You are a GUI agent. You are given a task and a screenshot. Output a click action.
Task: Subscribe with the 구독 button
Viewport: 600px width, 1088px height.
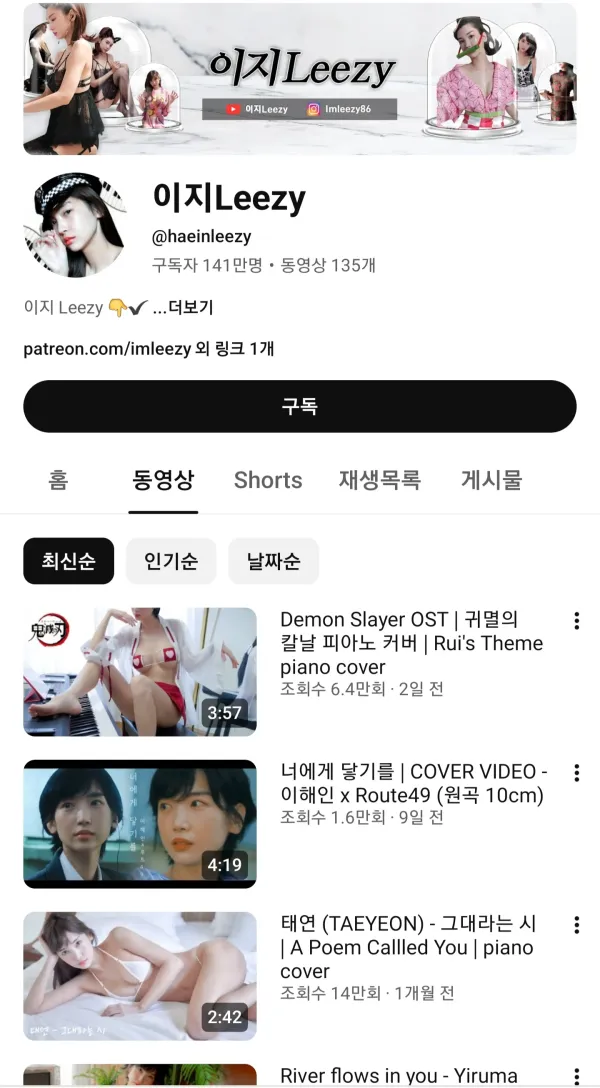tap(300, 406)
